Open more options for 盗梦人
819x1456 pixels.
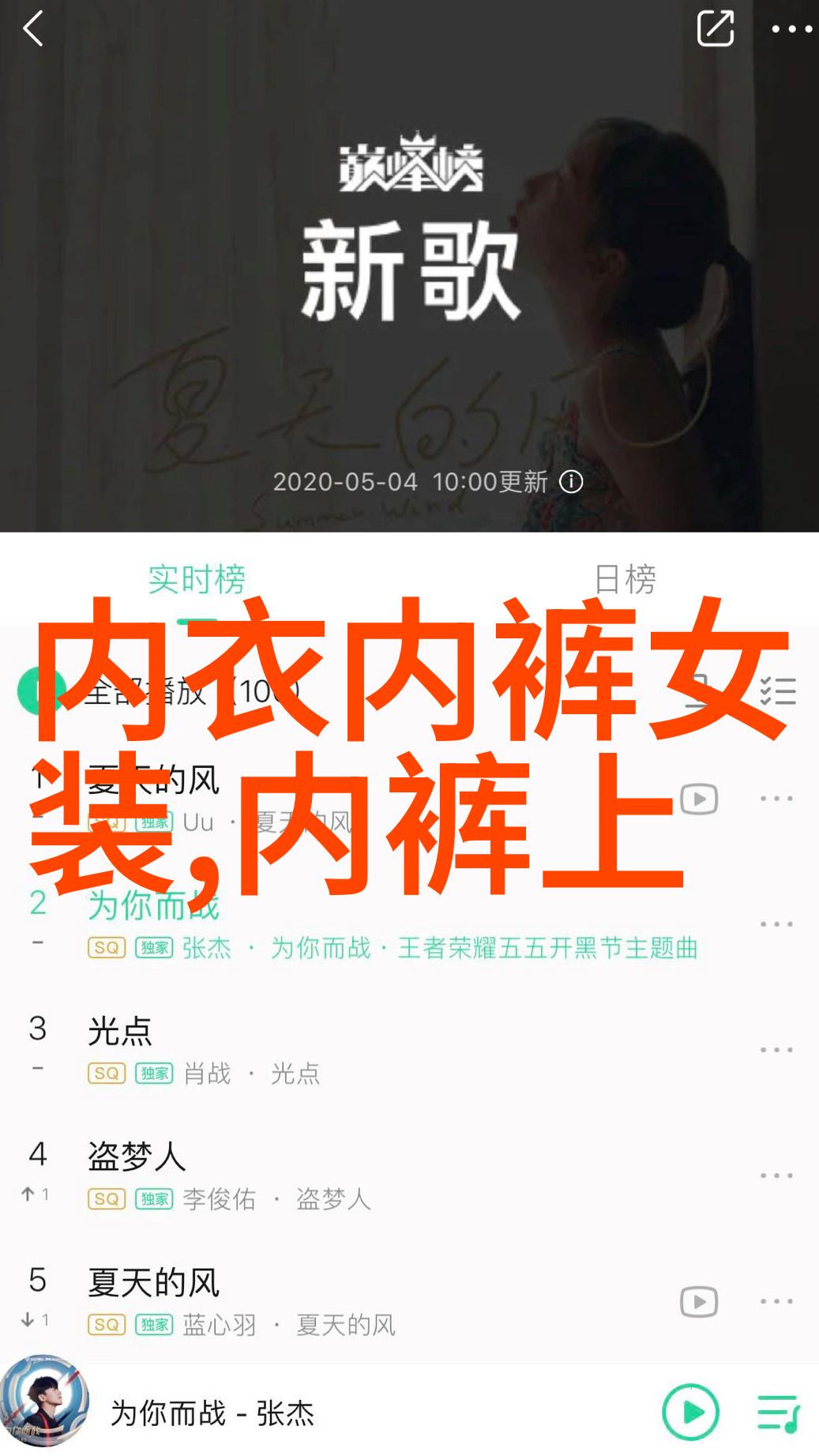pyautogui.click(x=776, y=1176)
